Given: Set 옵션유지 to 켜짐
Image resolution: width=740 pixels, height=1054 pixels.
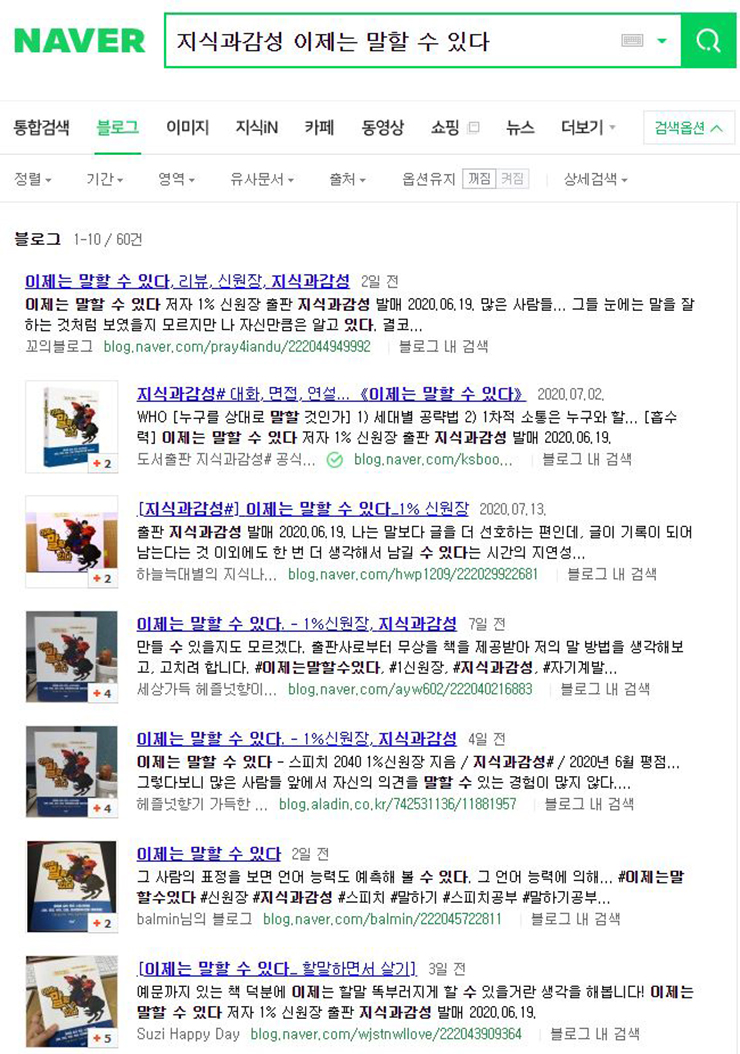Looking at the screenshot, I should [512, 180].
